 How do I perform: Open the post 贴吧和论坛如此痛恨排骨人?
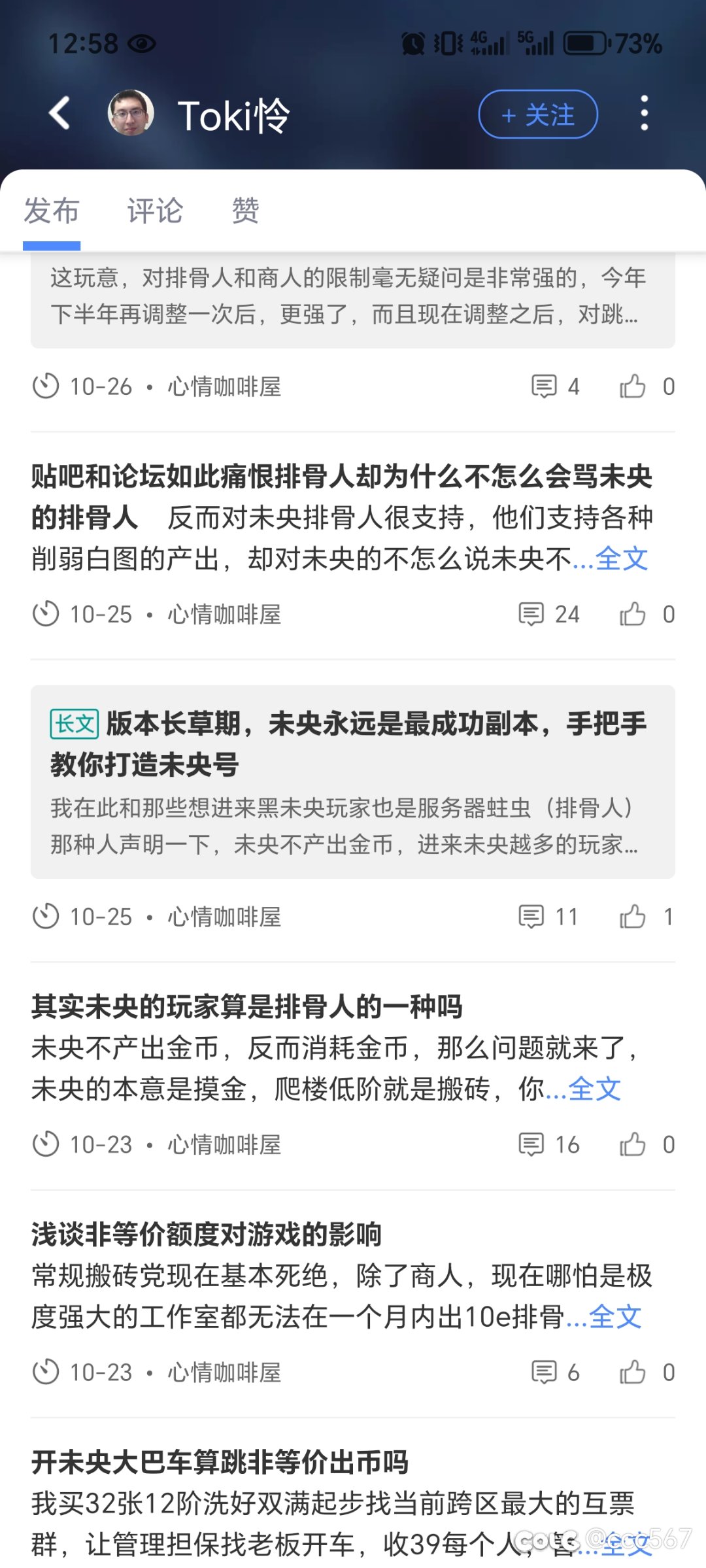(341, 477)
